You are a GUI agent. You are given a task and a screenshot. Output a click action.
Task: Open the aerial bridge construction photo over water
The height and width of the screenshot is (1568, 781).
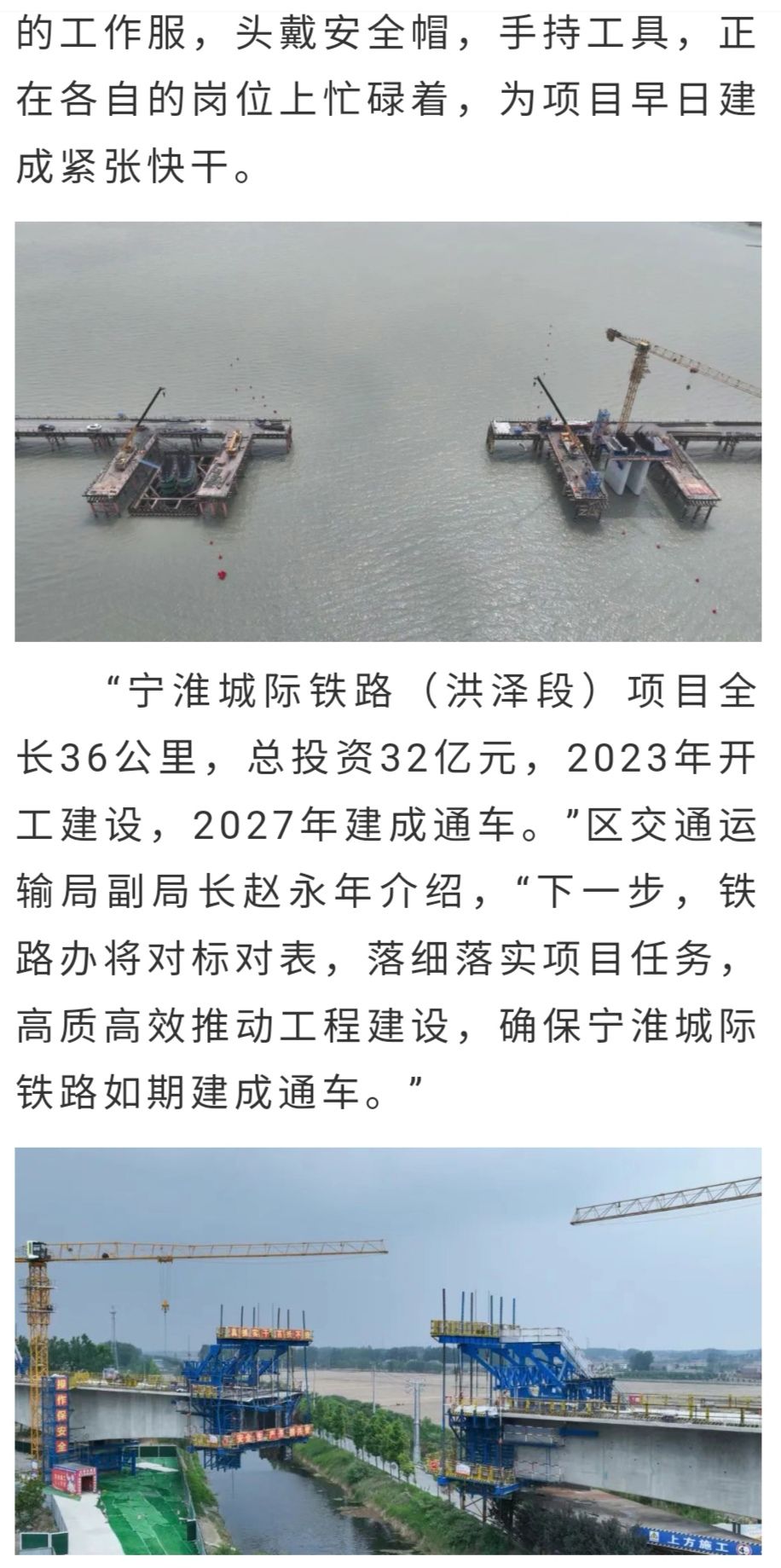click(x=388, y=431)
